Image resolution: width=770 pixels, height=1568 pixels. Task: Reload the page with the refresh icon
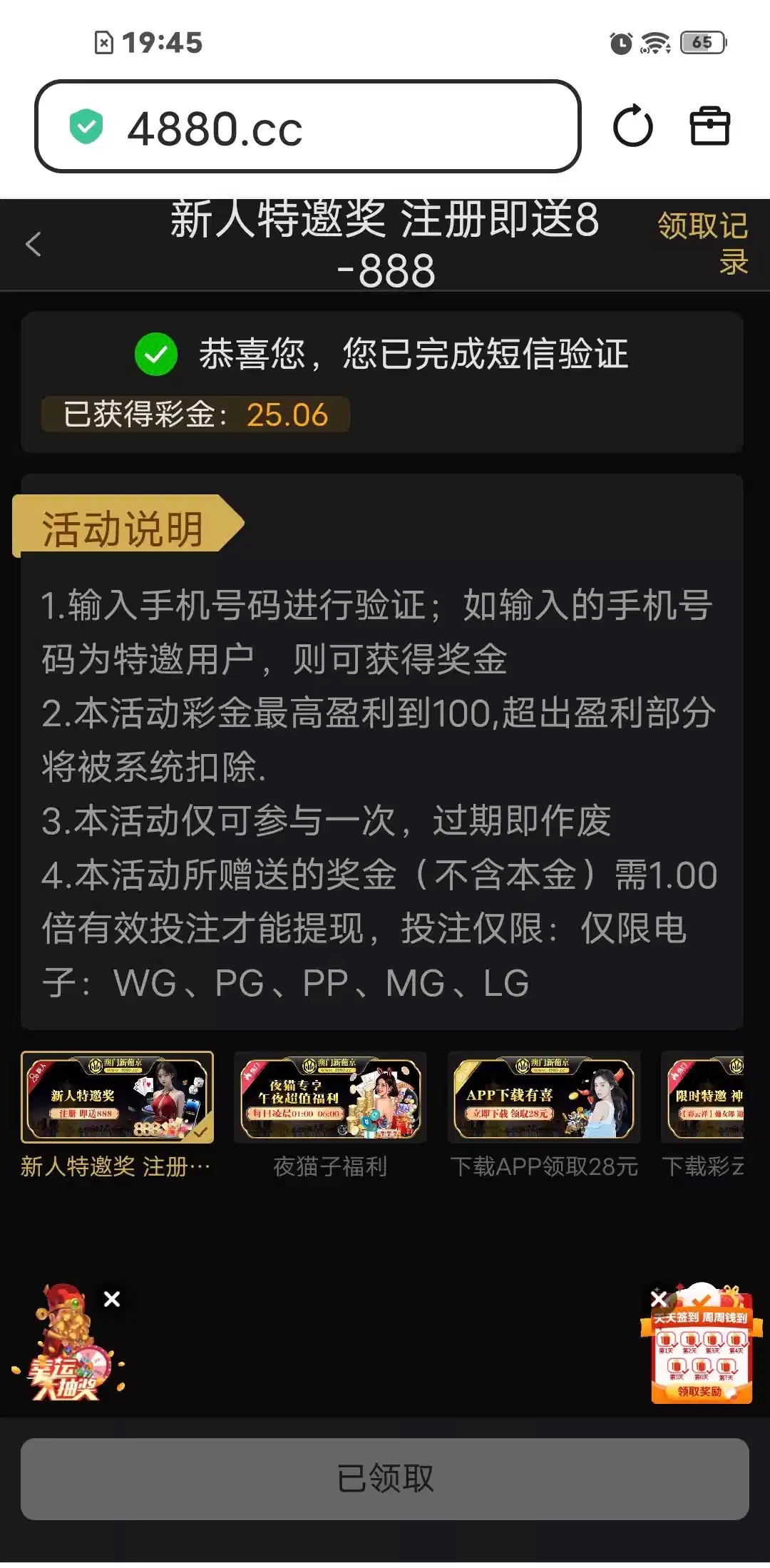click(x=632, y=127)
